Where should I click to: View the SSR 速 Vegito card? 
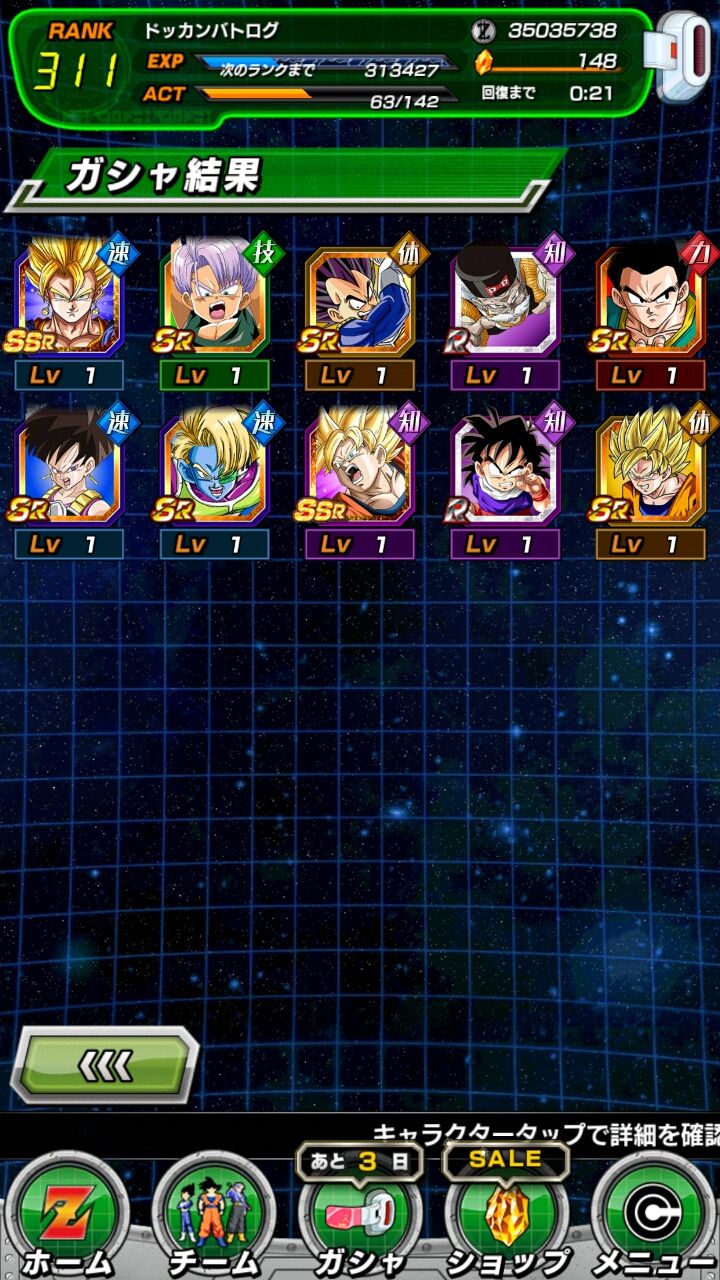point(69,300)
